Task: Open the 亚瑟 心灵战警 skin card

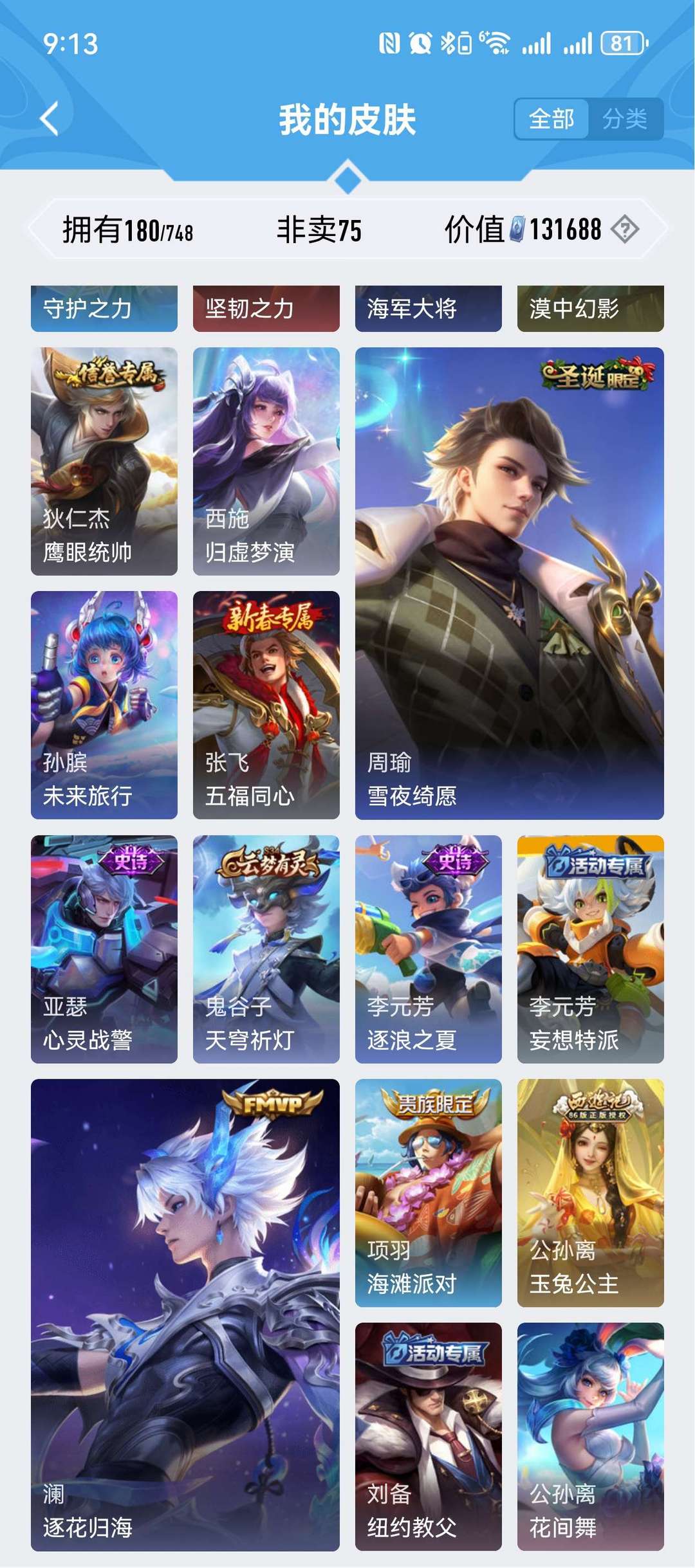Action: [x=104, y=948]
